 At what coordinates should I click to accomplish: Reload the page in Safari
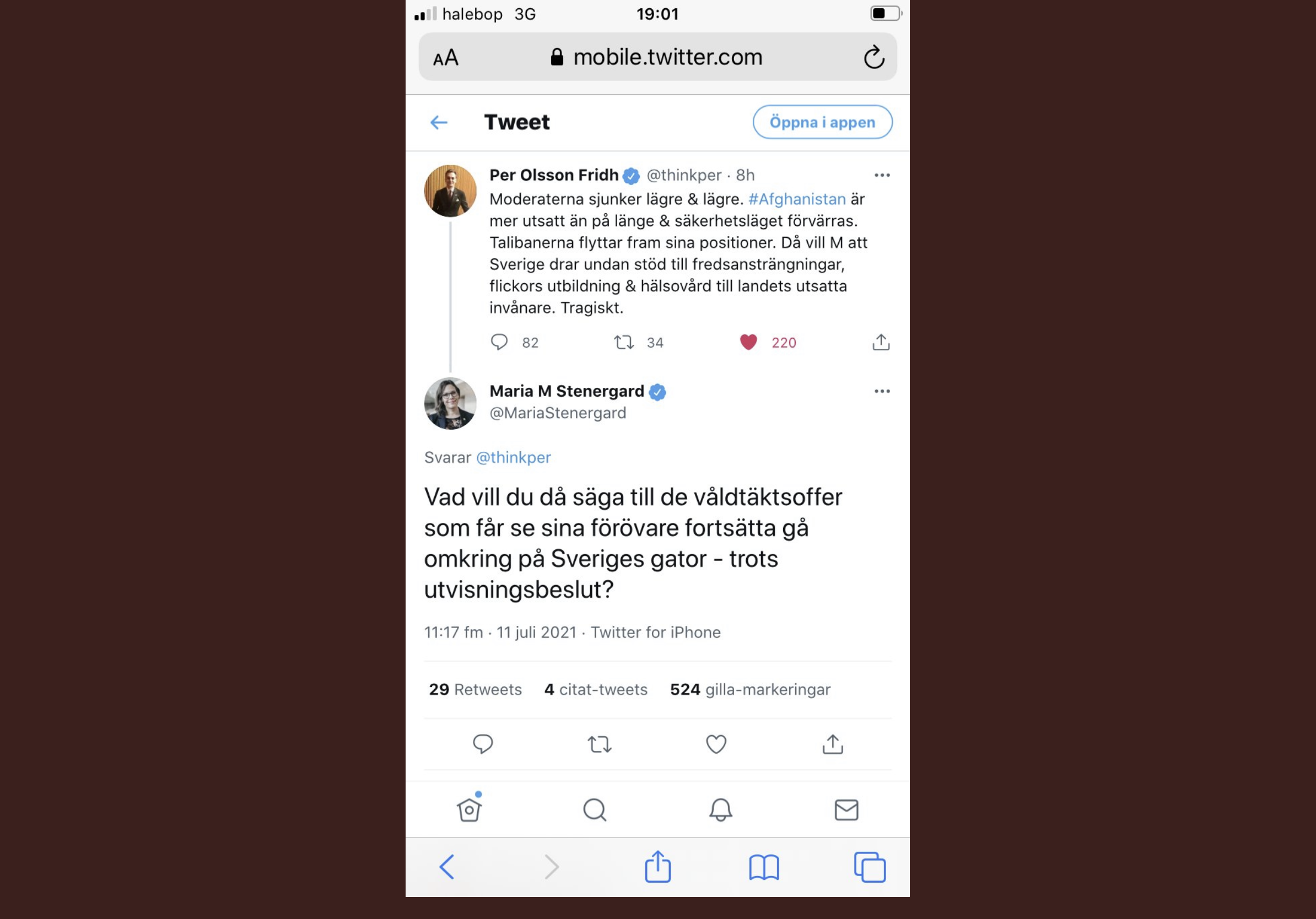point(873,57)
